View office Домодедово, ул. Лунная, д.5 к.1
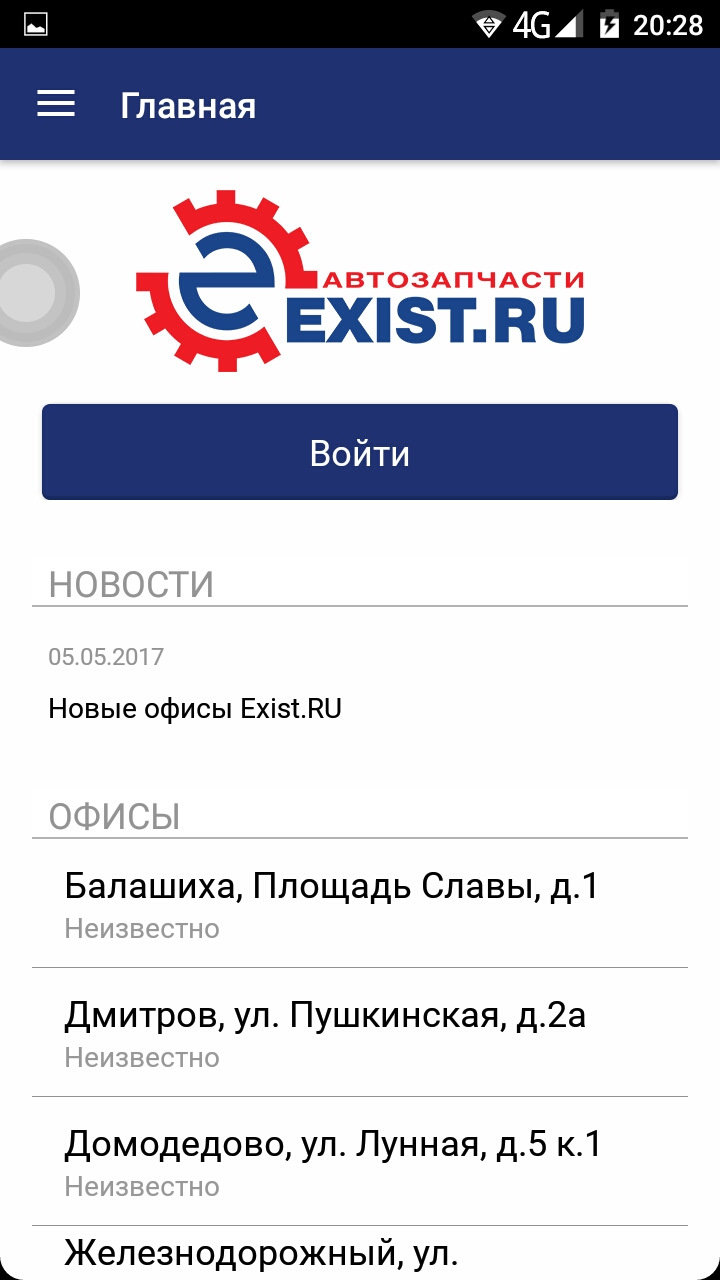This screenshot has height=1280, width=720. click(x=334, y=1161)
